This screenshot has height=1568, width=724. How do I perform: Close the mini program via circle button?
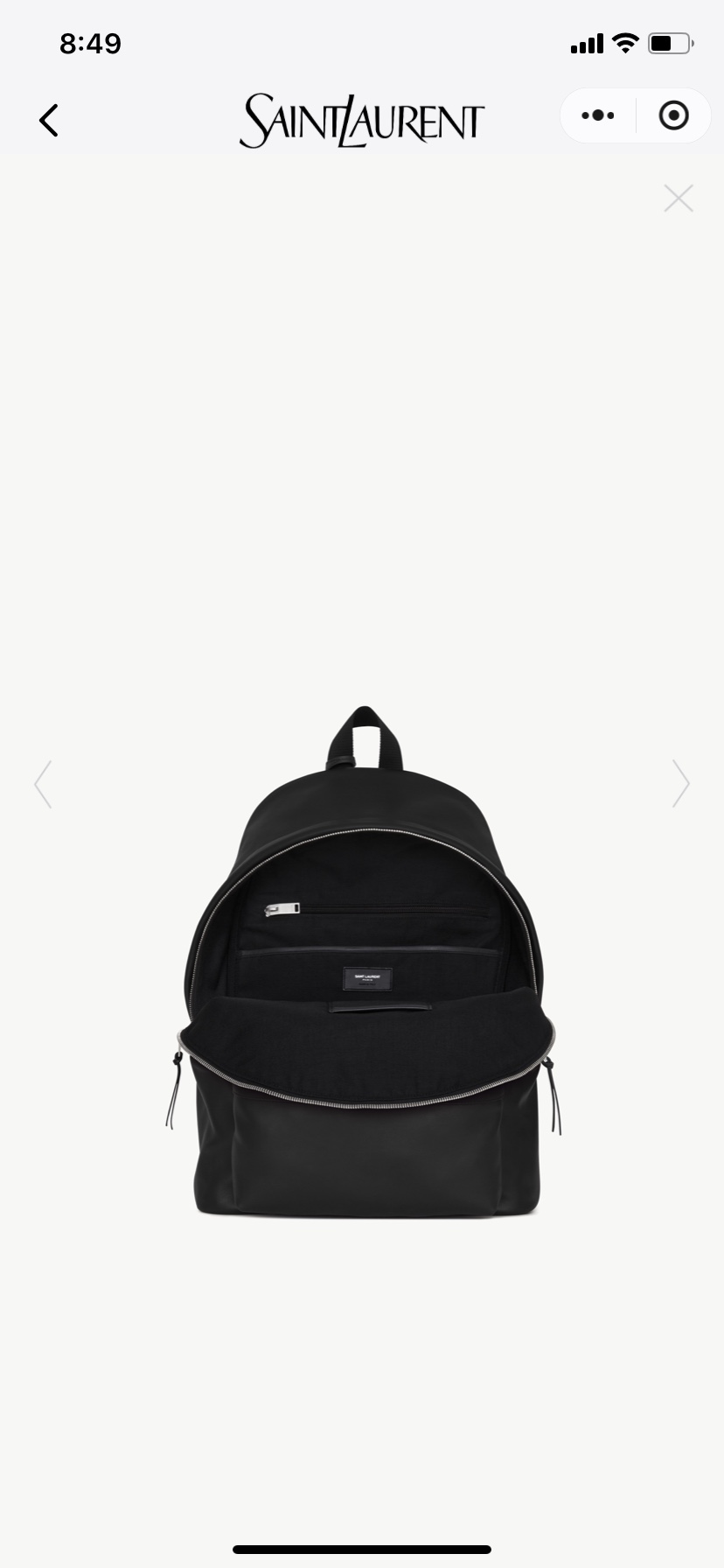tap(673, 115)
